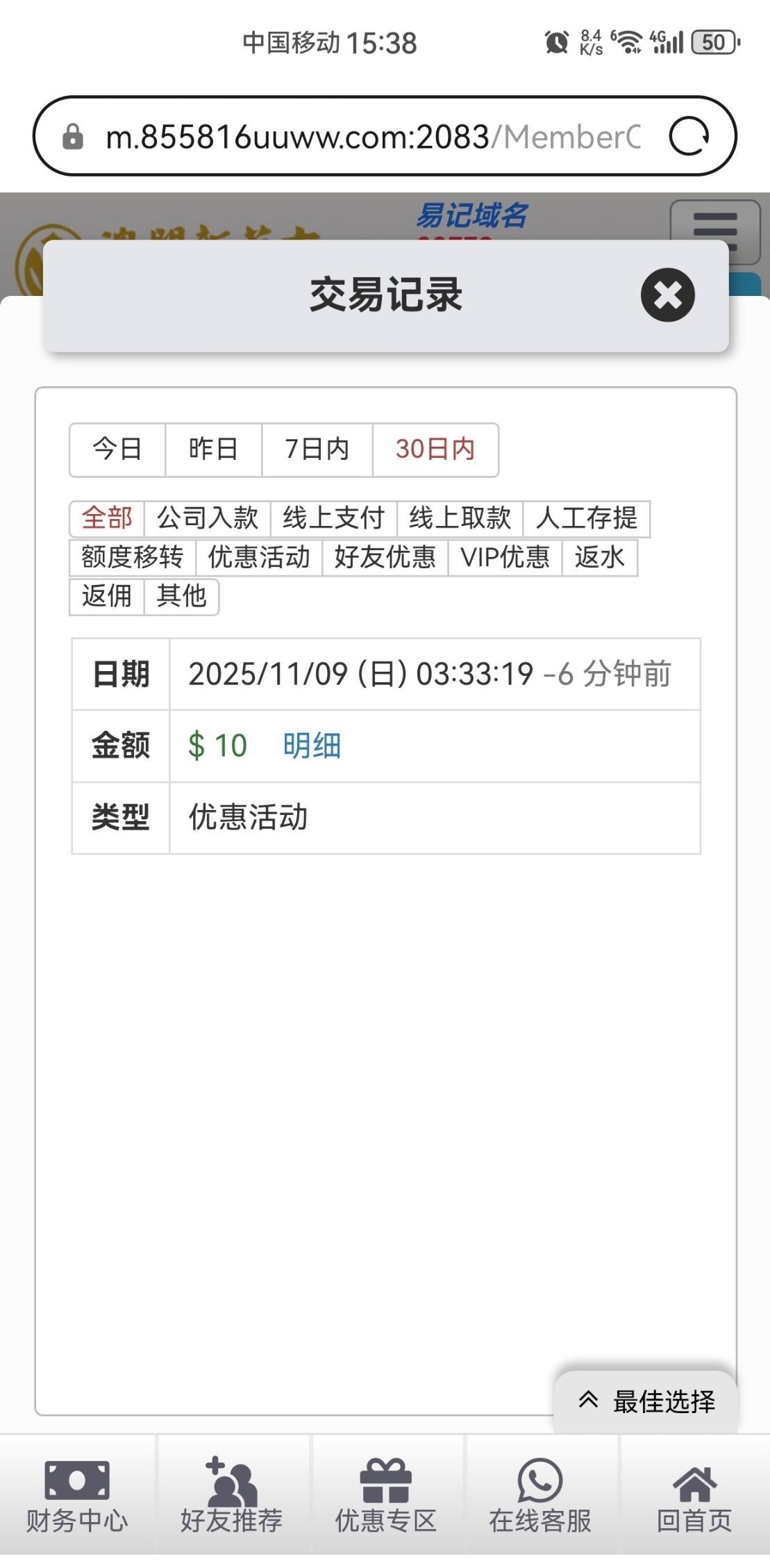Show VIP优惠 records
Viewport: 770px width, 1568px height.
pyautogui.click(x=505, y=557)
